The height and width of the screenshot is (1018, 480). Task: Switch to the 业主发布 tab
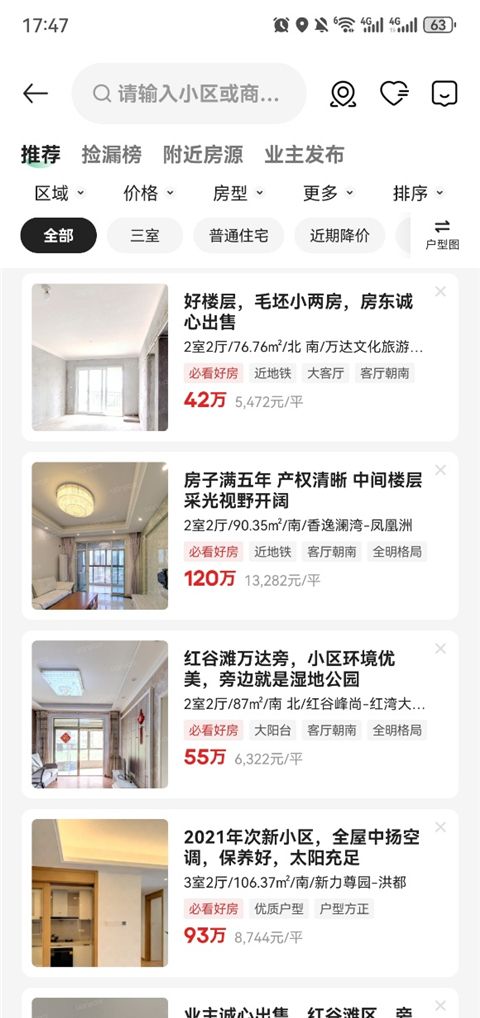click(304, 155)
